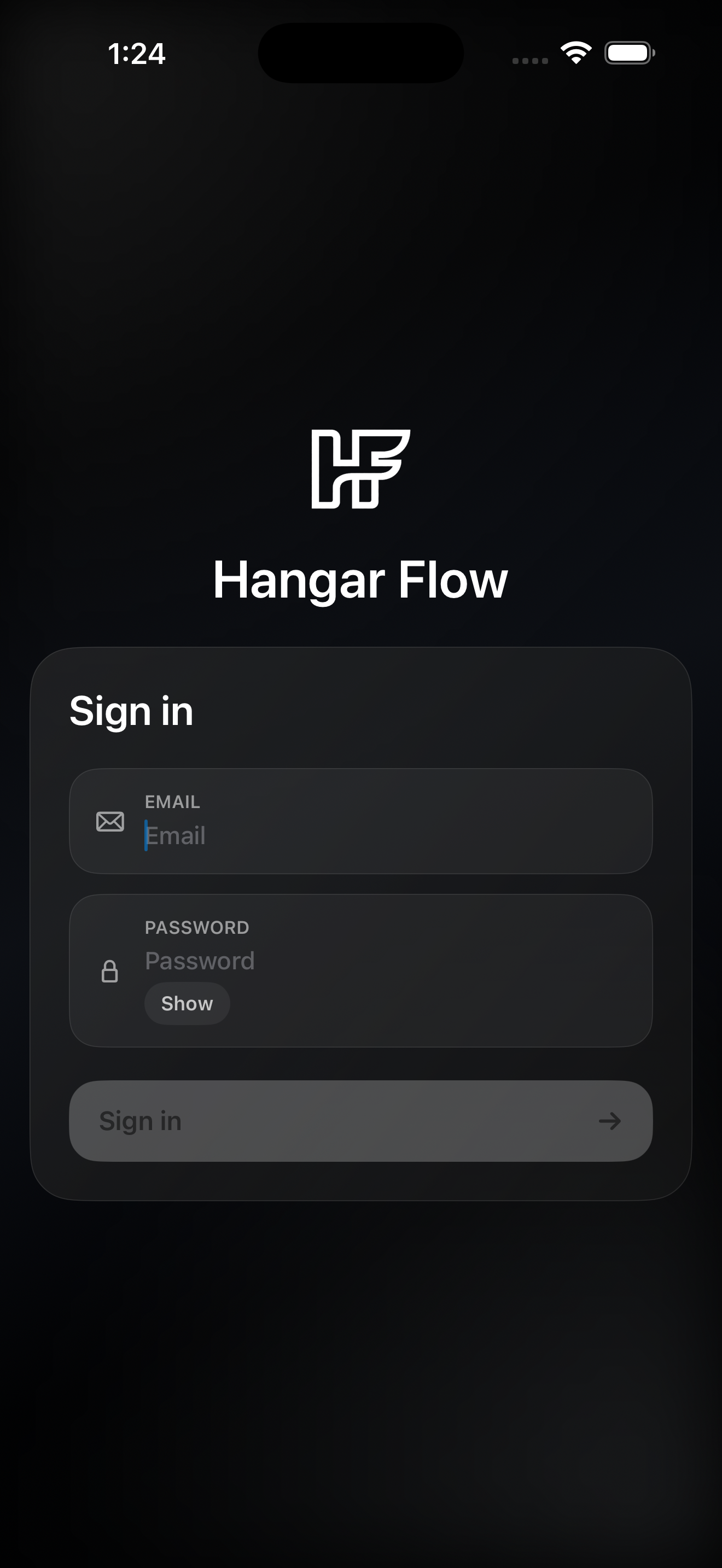Click the Sign in heading text

click(131, 710)
